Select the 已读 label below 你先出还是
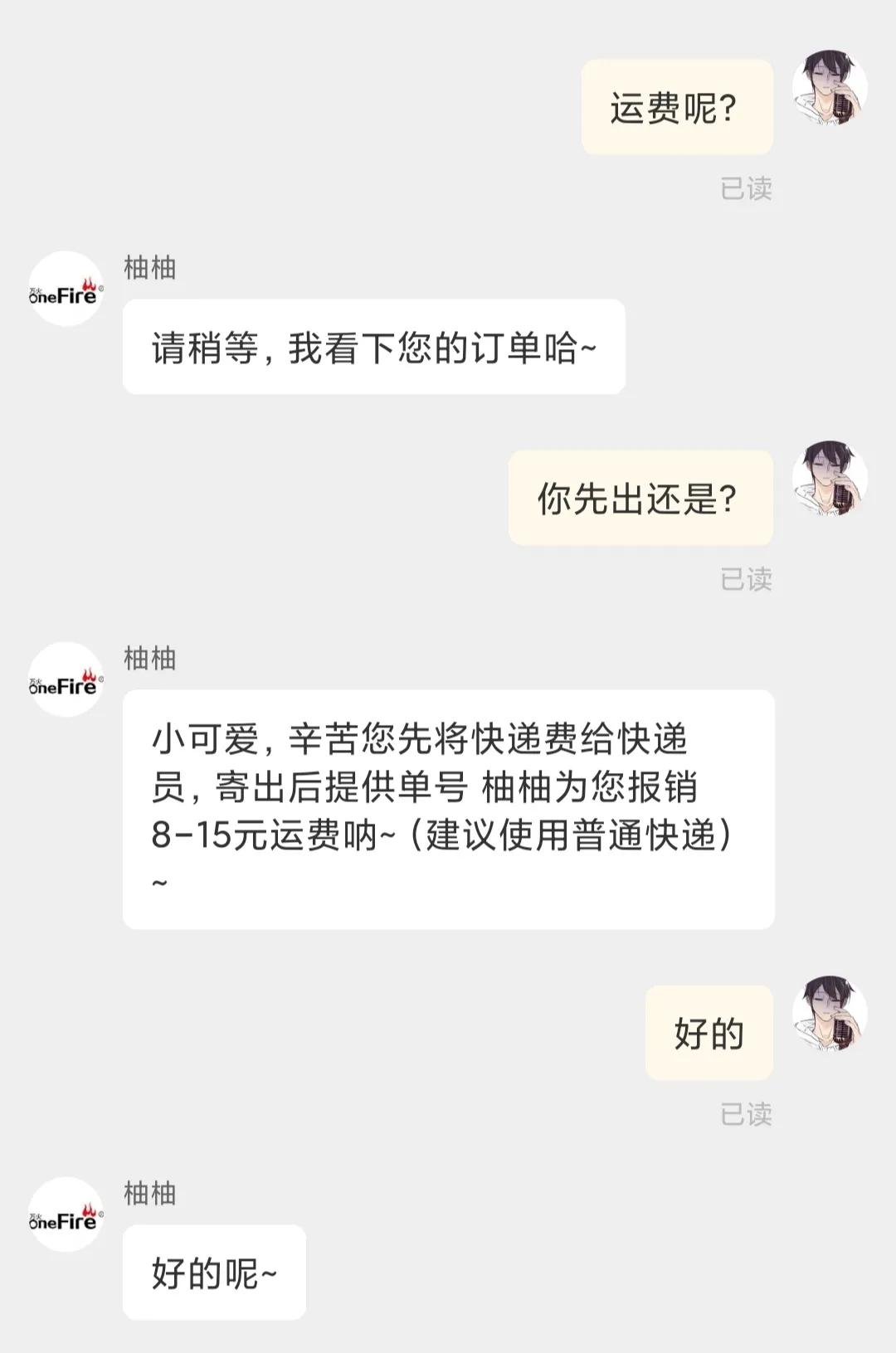Image resolution: width=896 pixels, height=1353 pixels. click(744, 581)
